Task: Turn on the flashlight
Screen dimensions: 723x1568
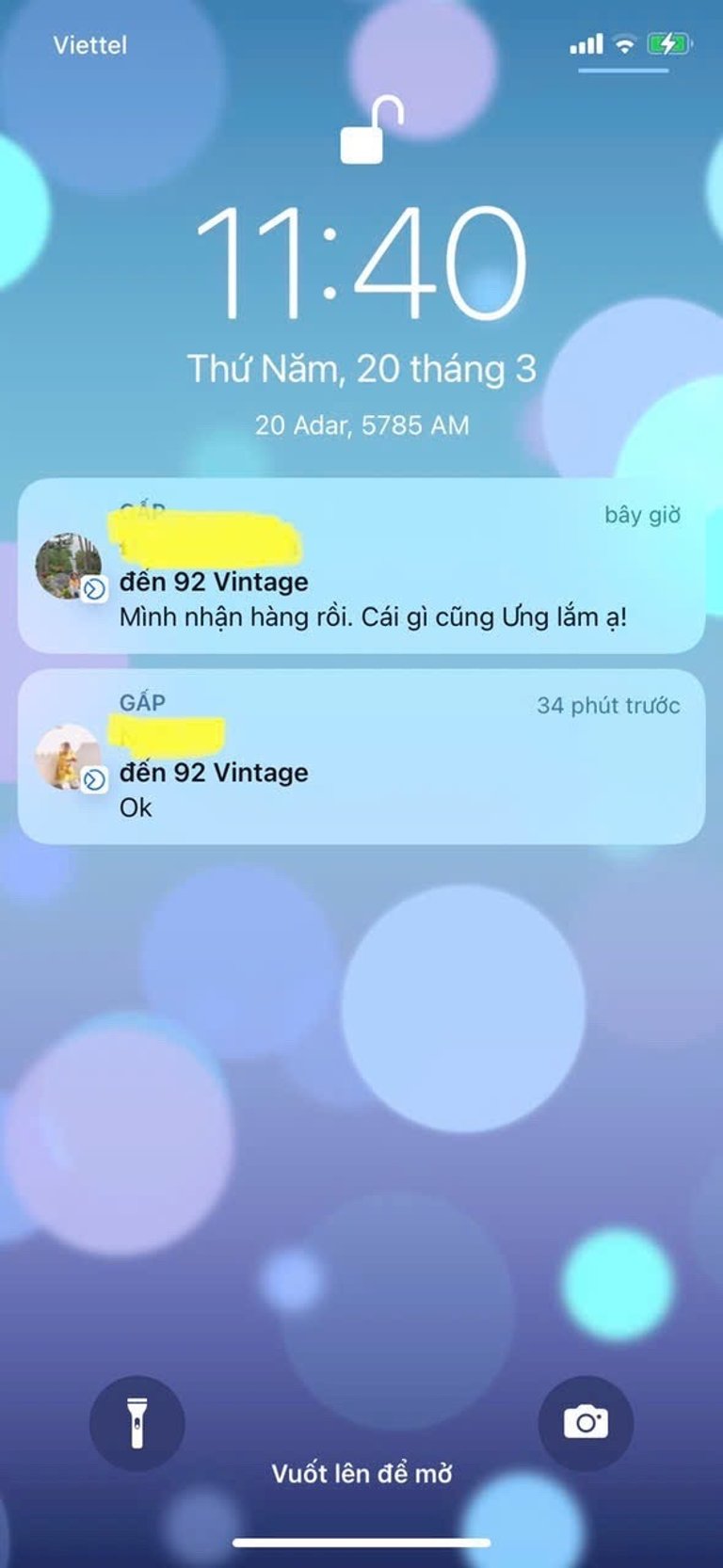Action: coord(137,1423)
